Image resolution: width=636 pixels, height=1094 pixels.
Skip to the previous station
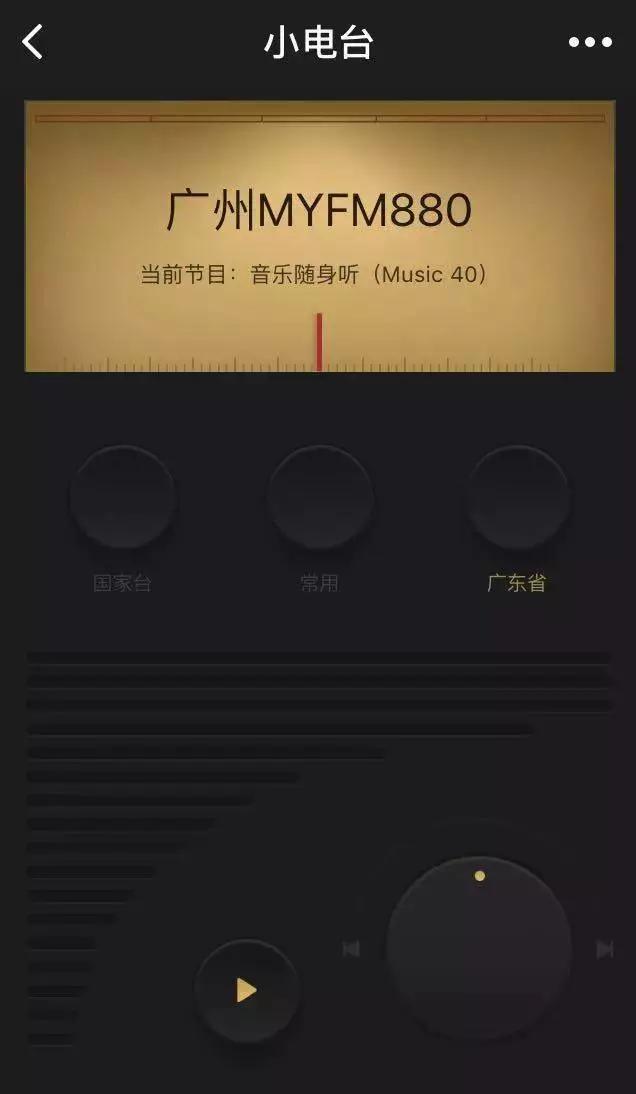coord(351,949)
